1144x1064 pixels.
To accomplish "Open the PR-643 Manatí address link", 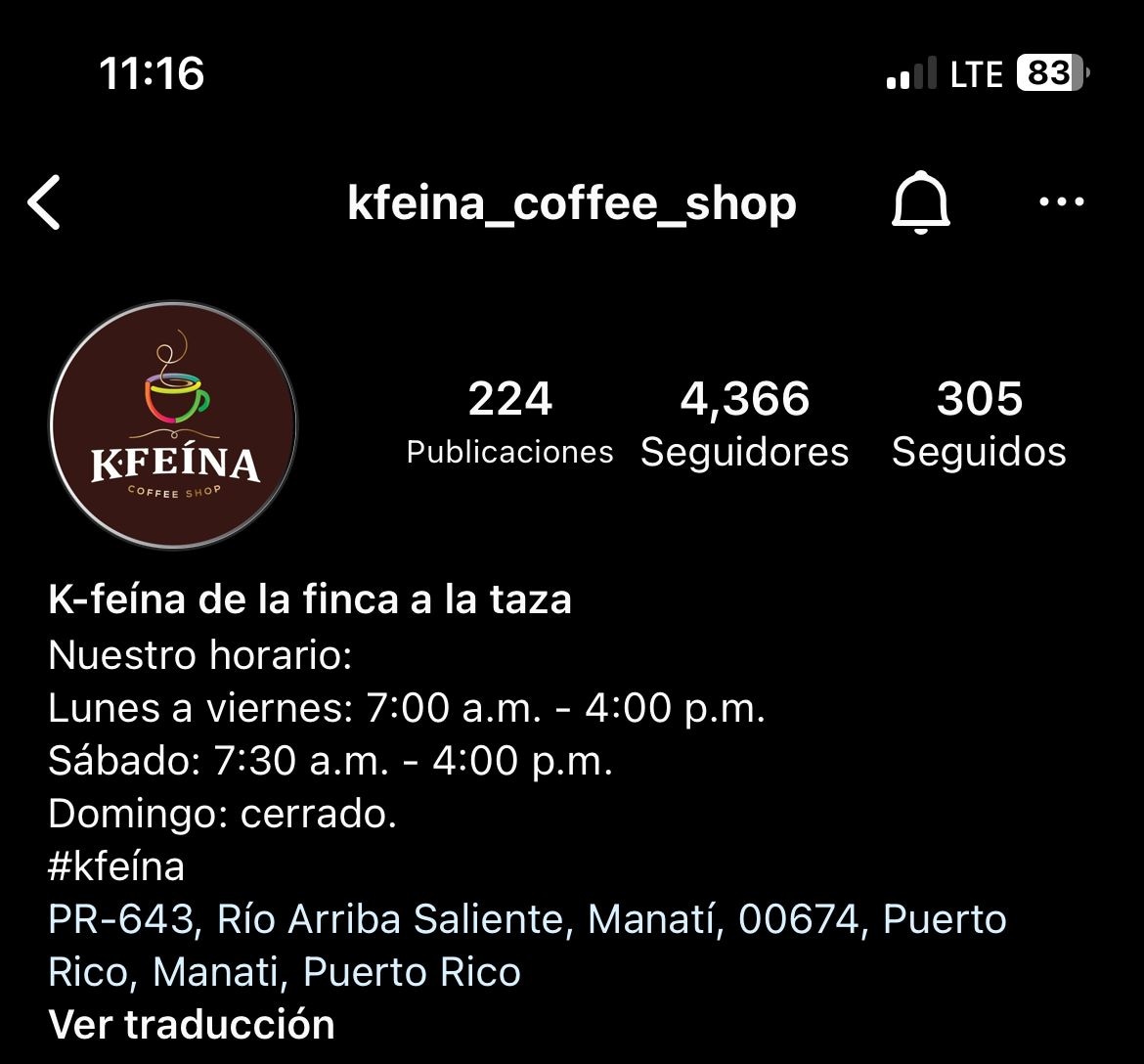I will [526, 946].
